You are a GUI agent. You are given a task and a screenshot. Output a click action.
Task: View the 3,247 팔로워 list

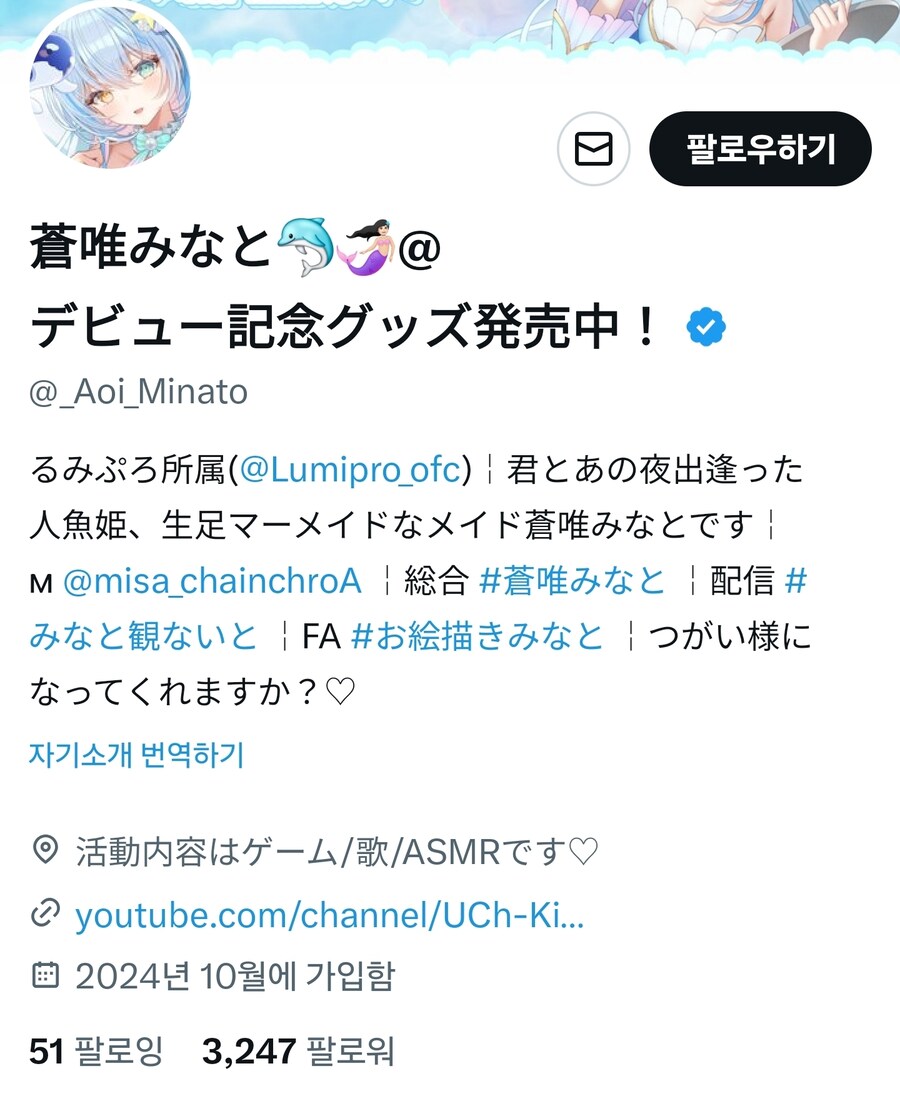[298, 1051]
